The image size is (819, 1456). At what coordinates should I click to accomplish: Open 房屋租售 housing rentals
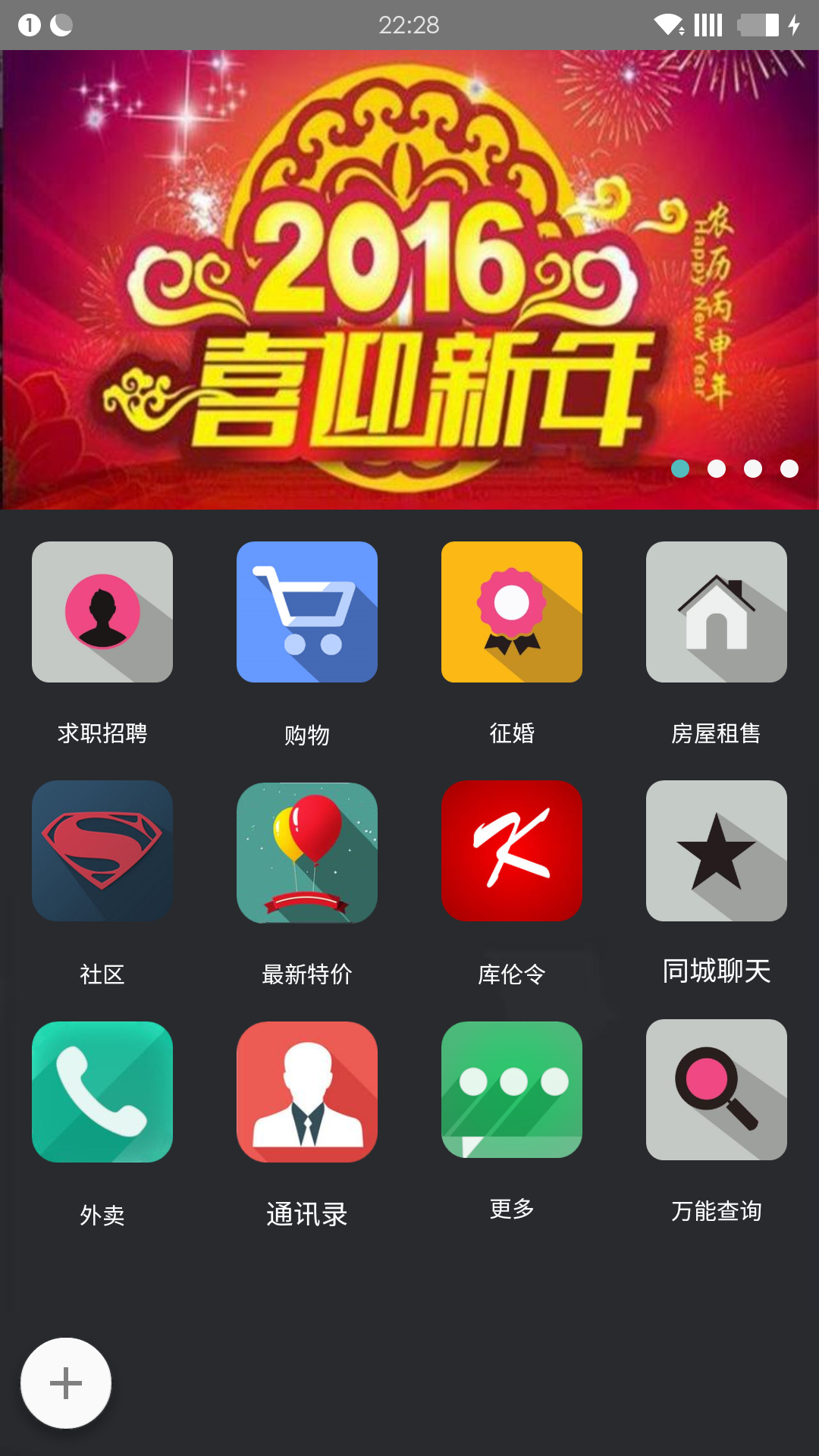point(717,612)
